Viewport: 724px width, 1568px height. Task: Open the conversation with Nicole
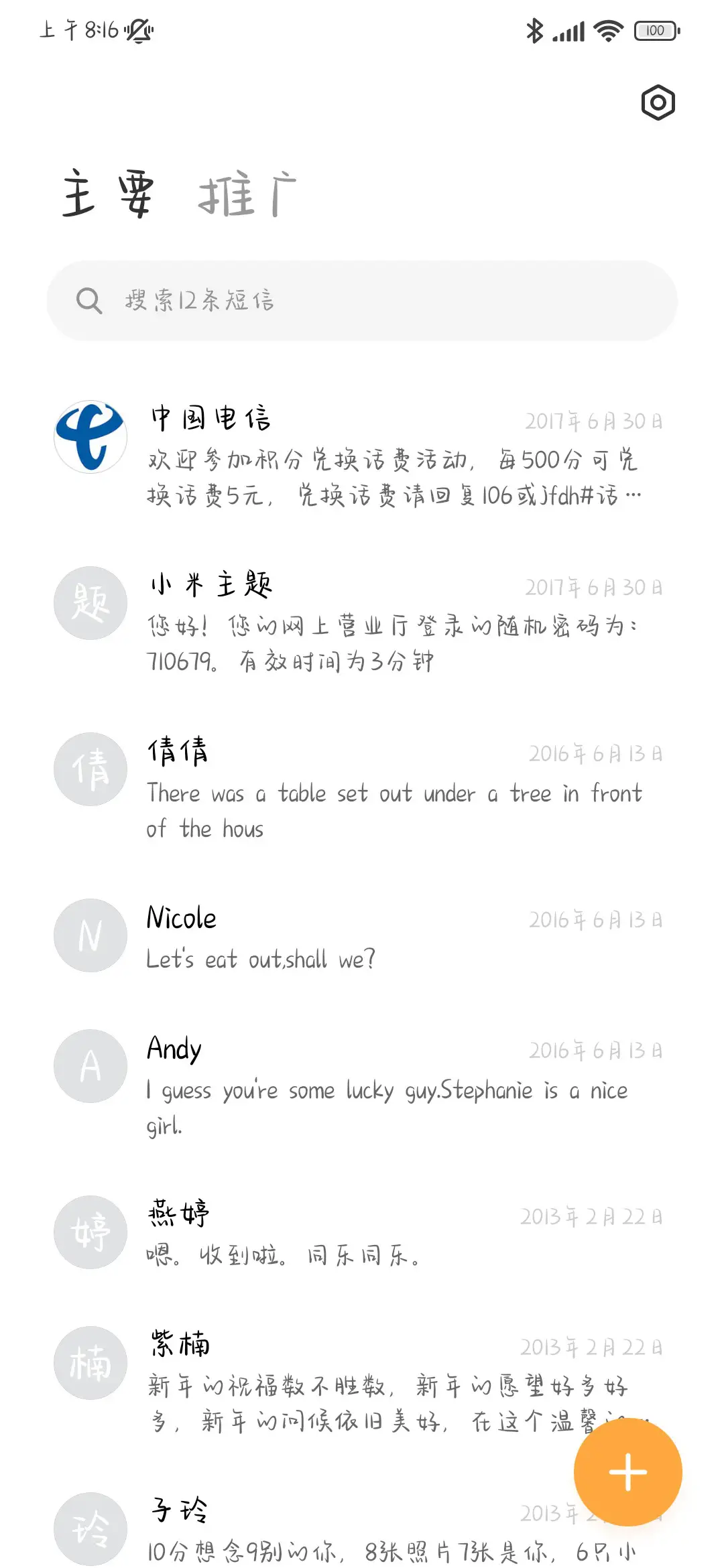click(335, 938)
